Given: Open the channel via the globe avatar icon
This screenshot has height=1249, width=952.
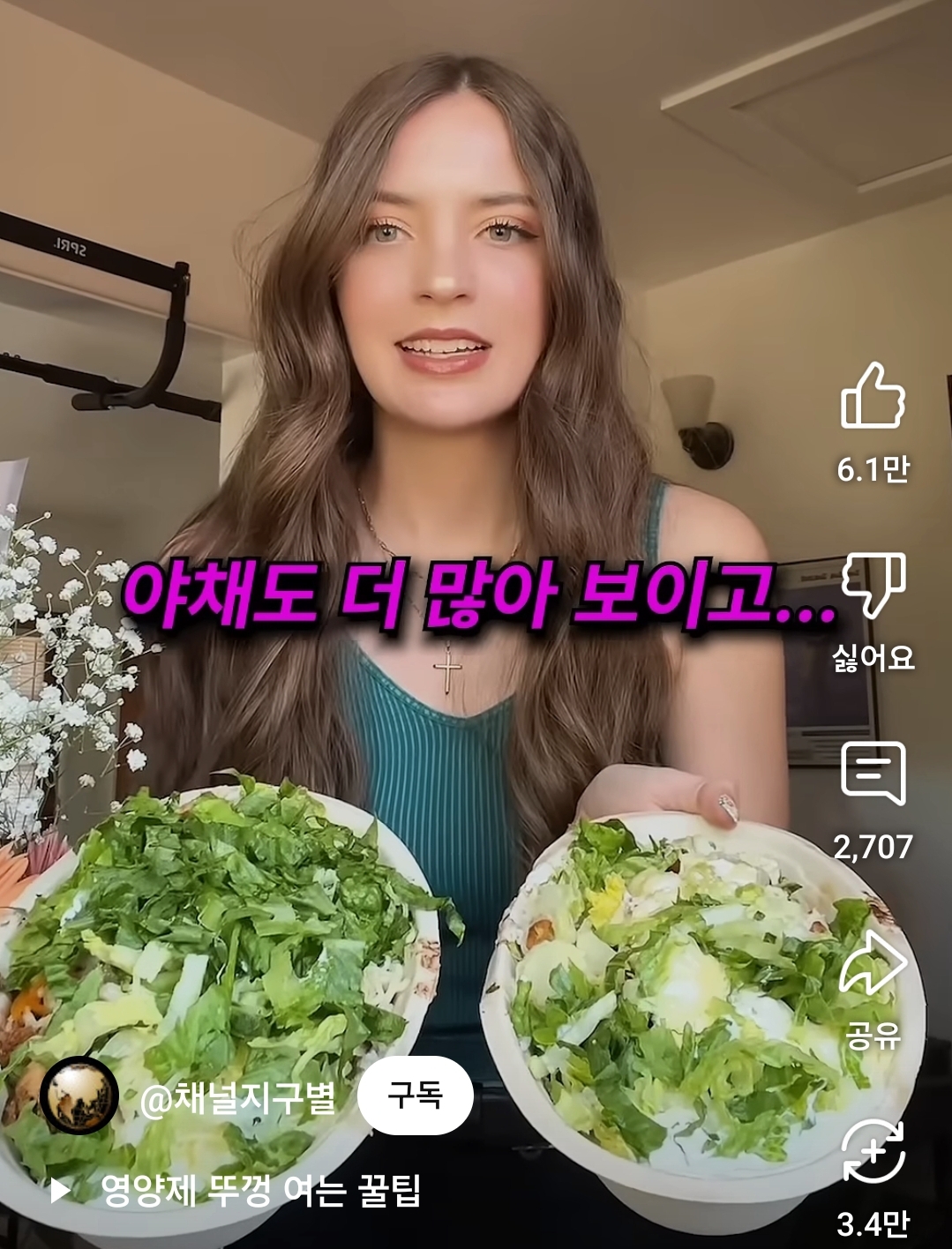Looking at the screenshot, I should click(x=78, y=1096).
